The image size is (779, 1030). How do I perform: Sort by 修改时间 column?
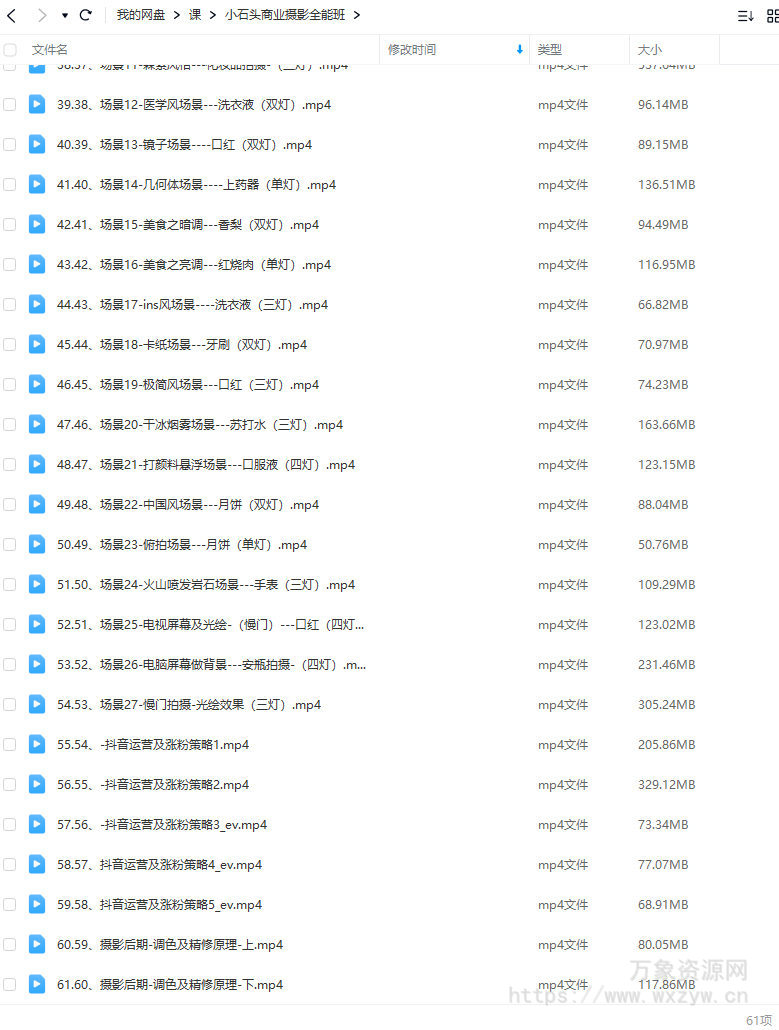click(x=412, y=49)
